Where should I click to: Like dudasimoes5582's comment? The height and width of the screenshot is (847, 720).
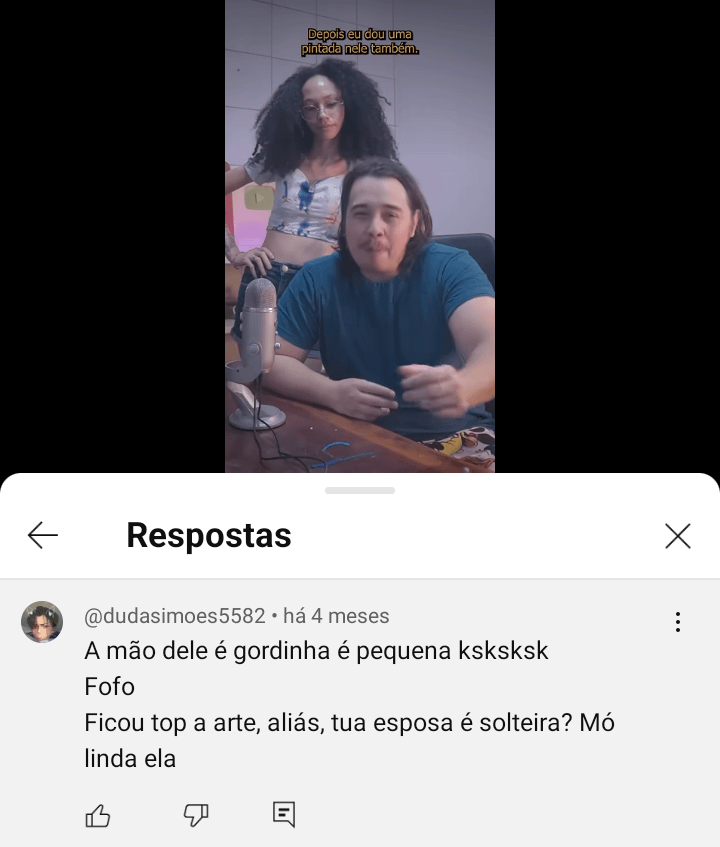pyautogui.click(x=98, y=816)
